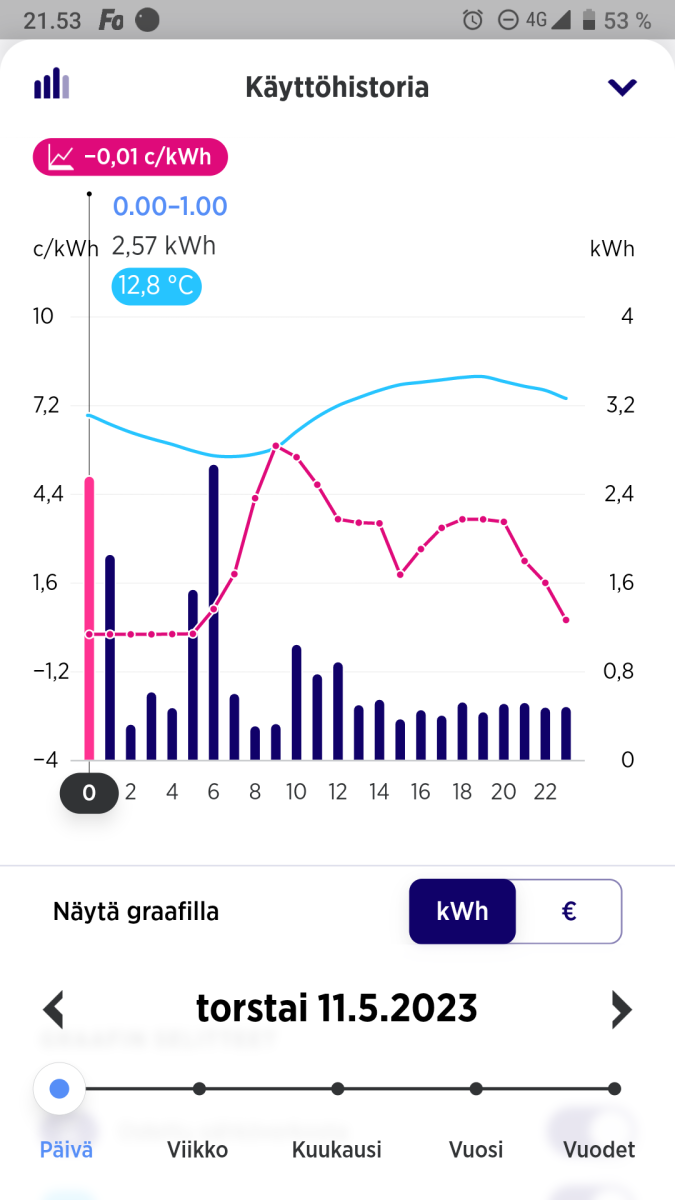Select the Viikko time range
Viewport: 675px width, 1200px height.
(x=198, y=1089)
